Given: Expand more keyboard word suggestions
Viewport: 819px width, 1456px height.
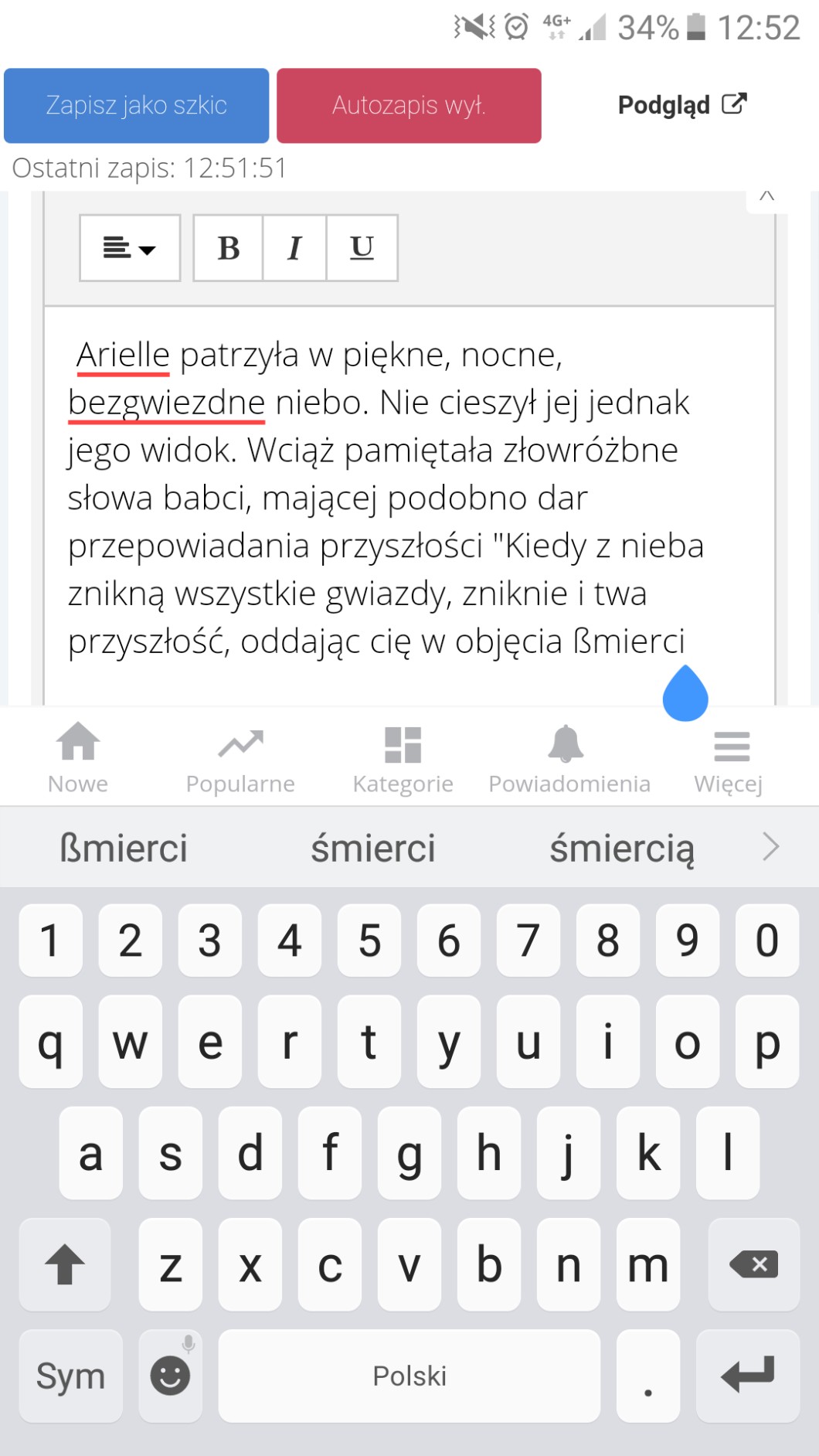Looking at the screenshot, I should tap(770, 847).
